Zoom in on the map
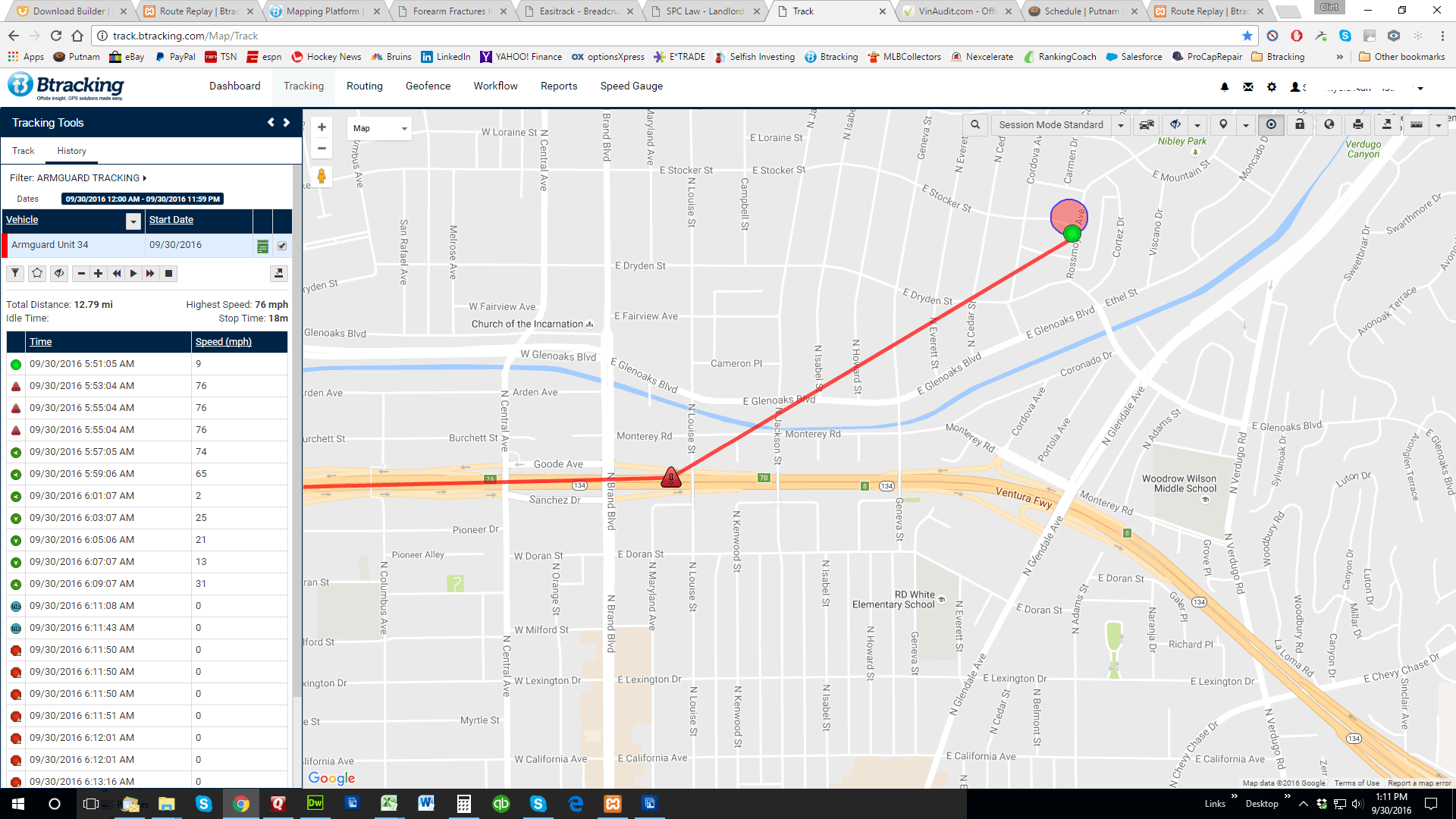The image size is (1456, 819). [x=322, y=127]
